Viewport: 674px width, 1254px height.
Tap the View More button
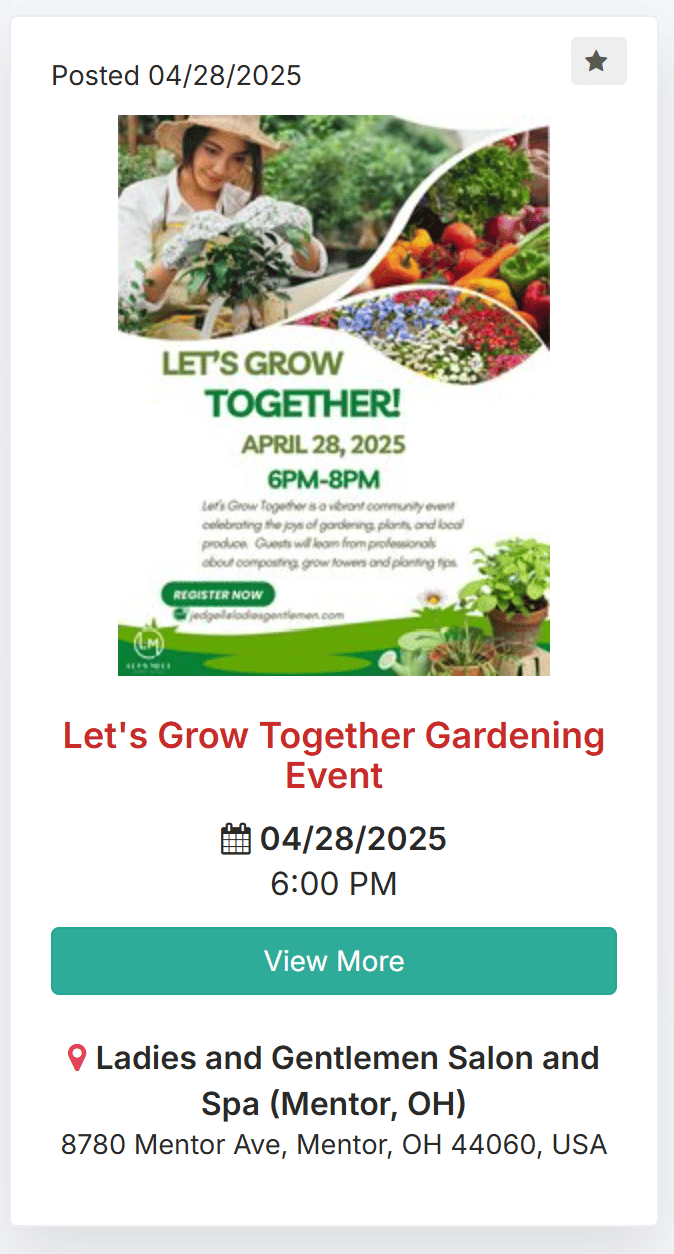(334, 961)
